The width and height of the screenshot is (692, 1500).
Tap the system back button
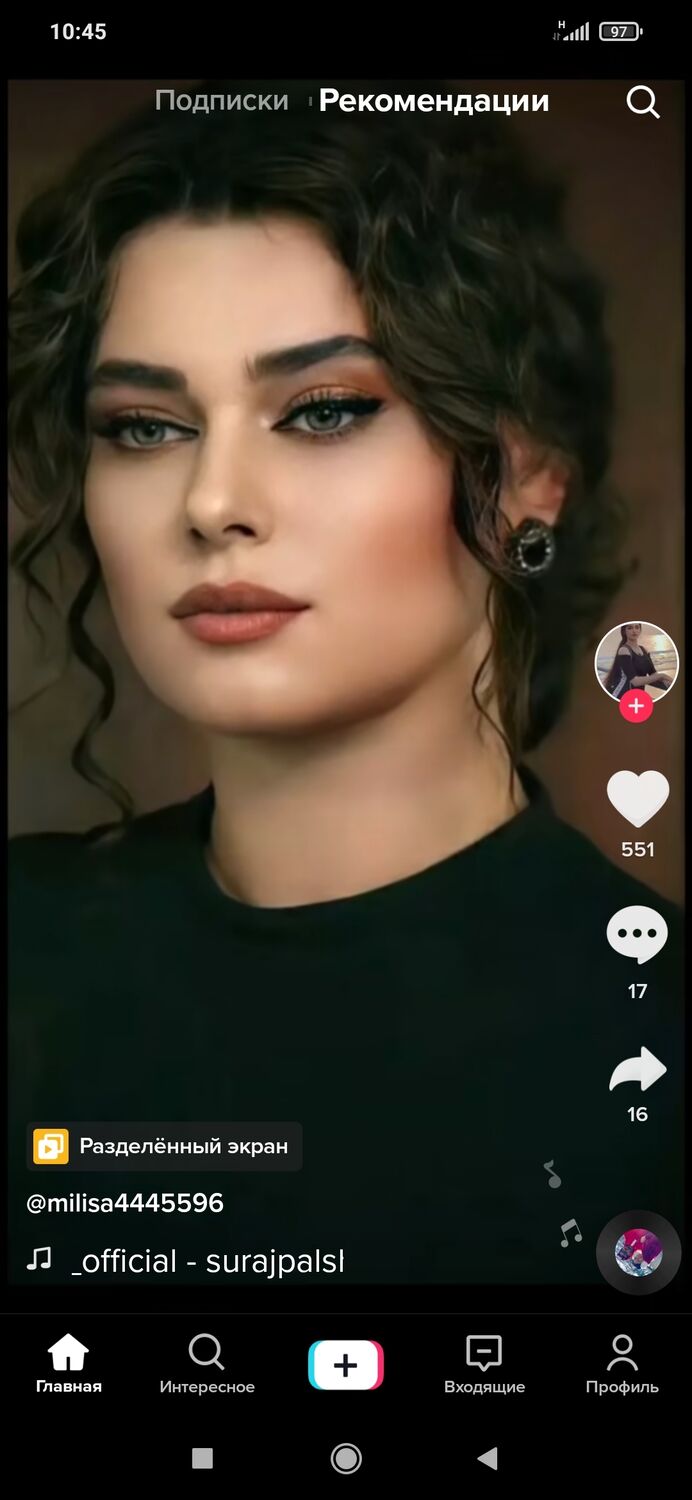[487, 1459]
